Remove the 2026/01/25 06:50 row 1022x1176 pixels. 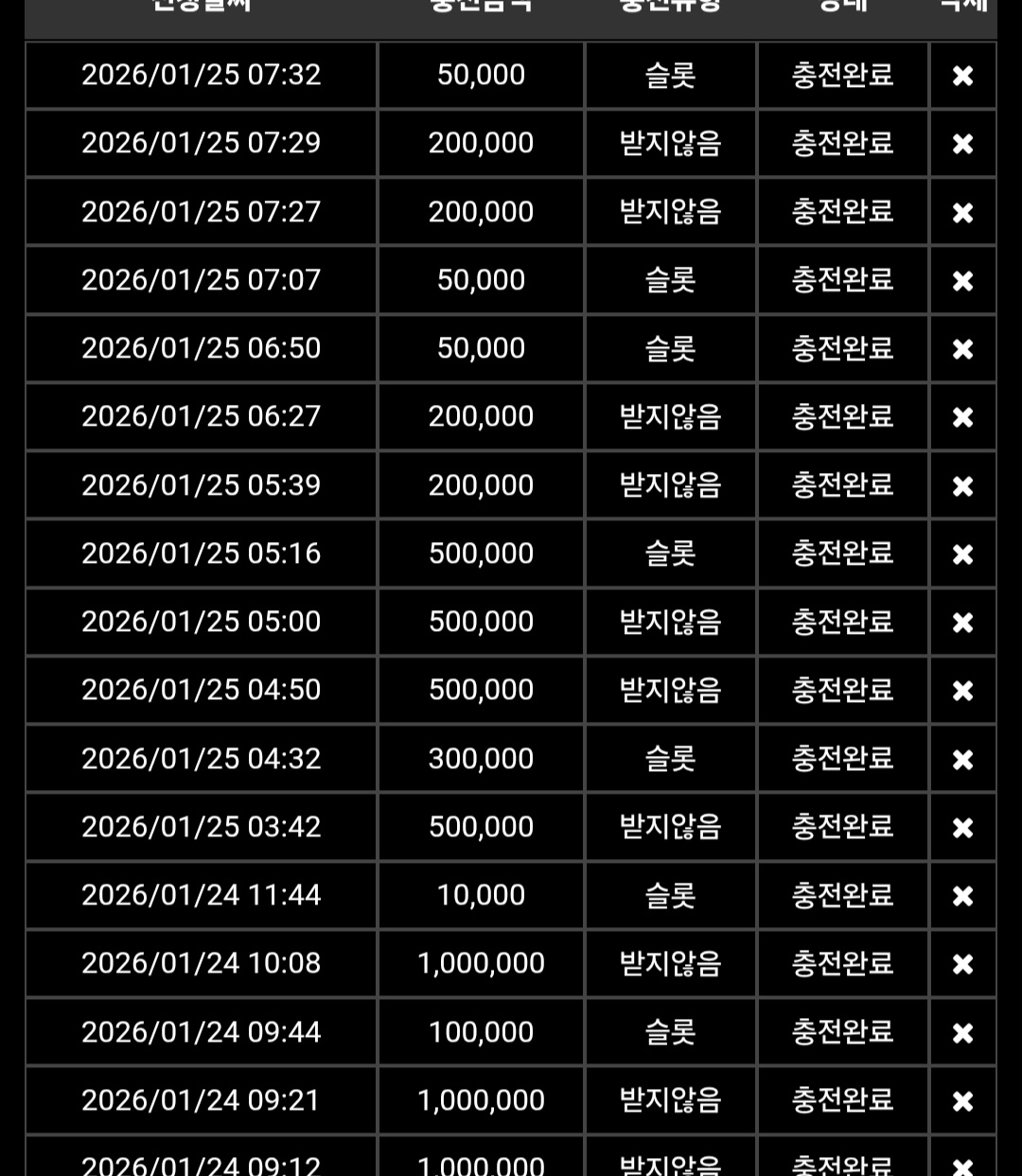(x=962, y=349)
